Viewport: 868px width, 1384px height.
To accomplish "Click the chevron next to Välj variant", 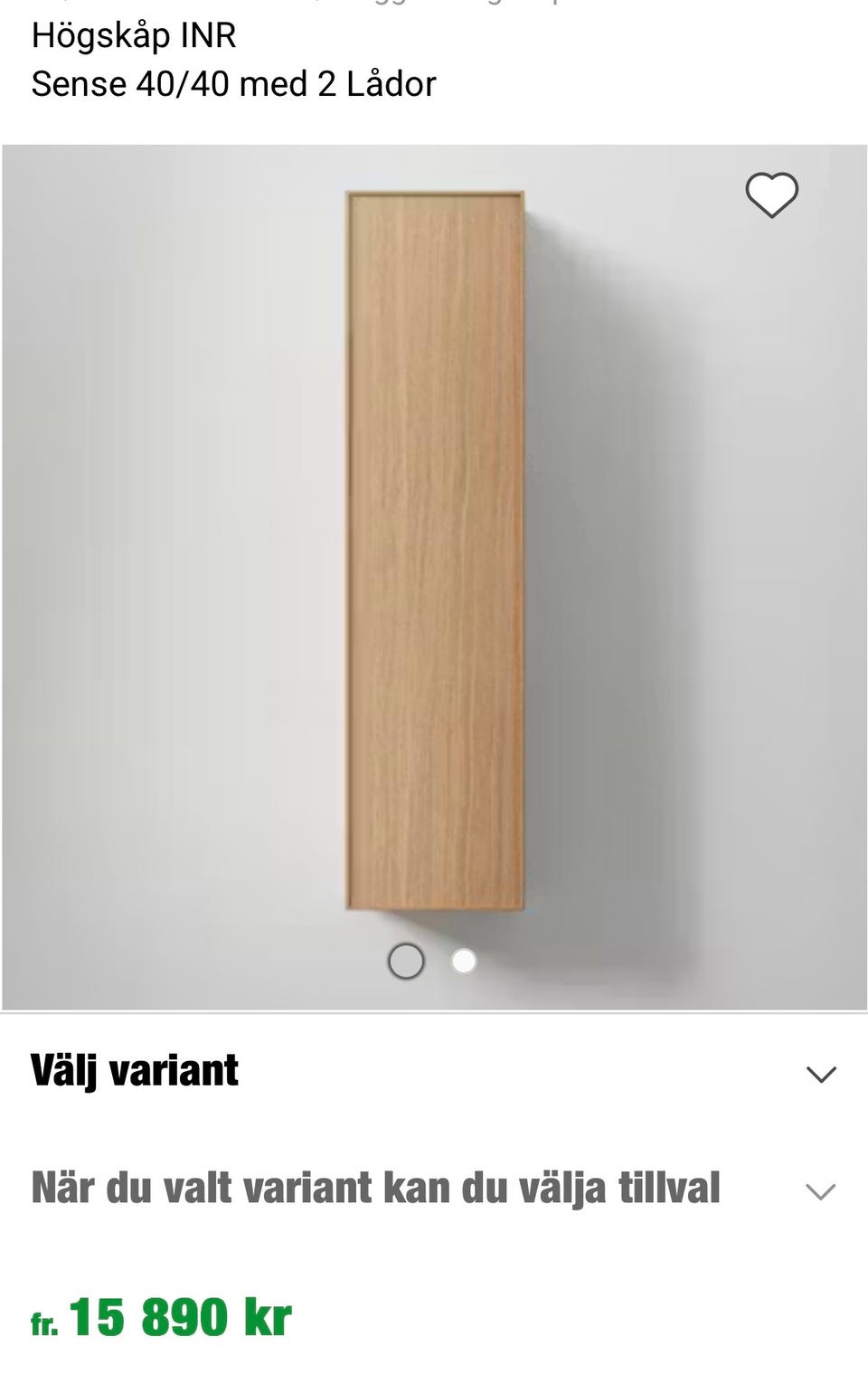I will tap(821, 1075).
